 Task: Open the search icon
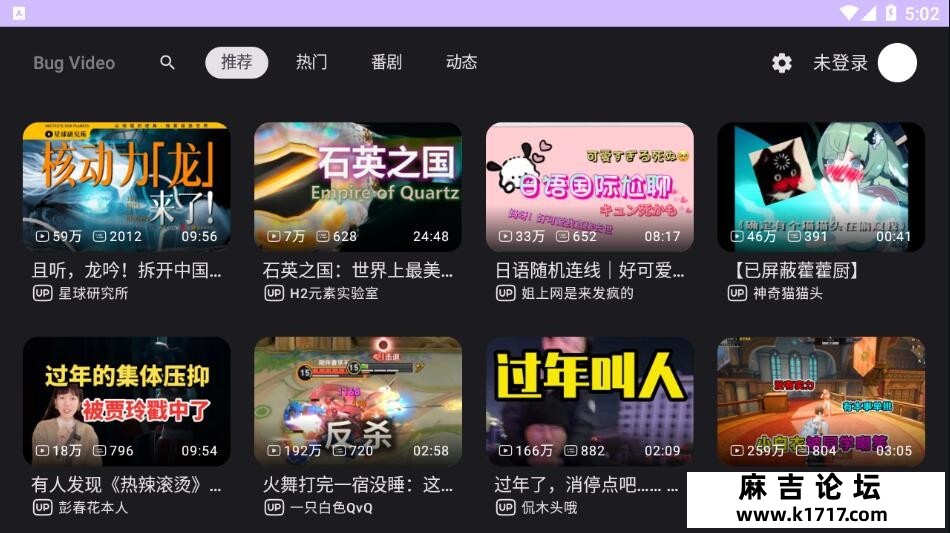pos(167,62)
